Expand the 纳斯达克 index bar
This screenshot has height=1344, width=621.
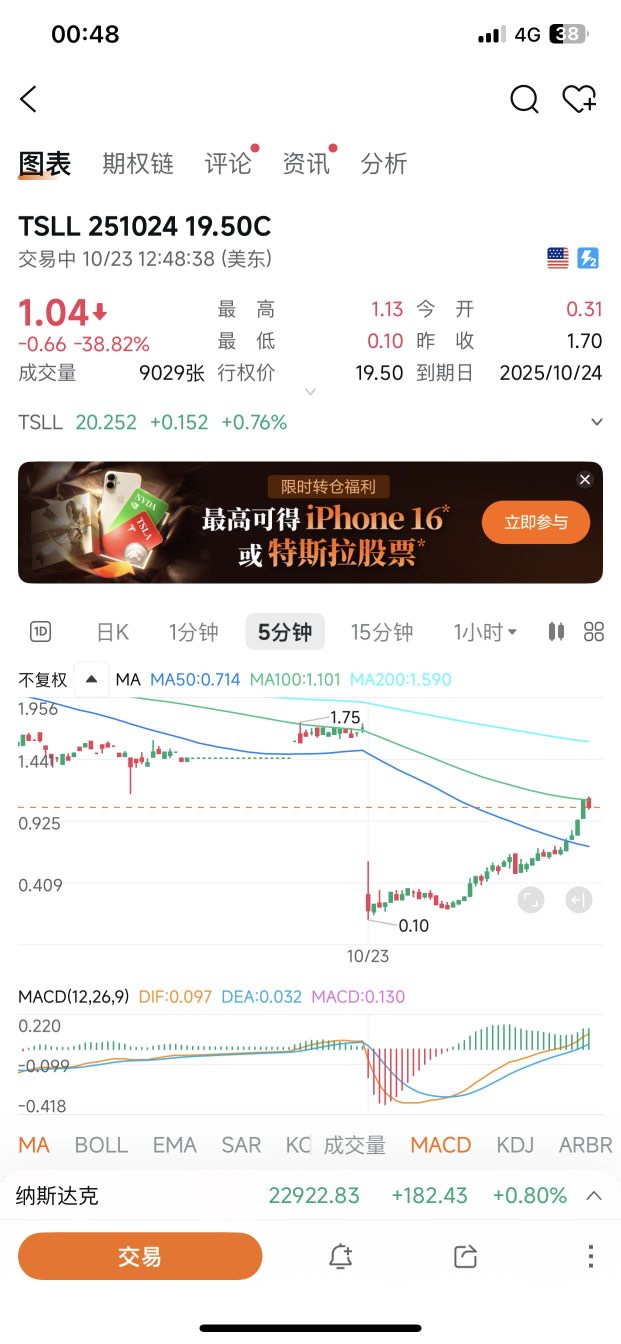594,1195
